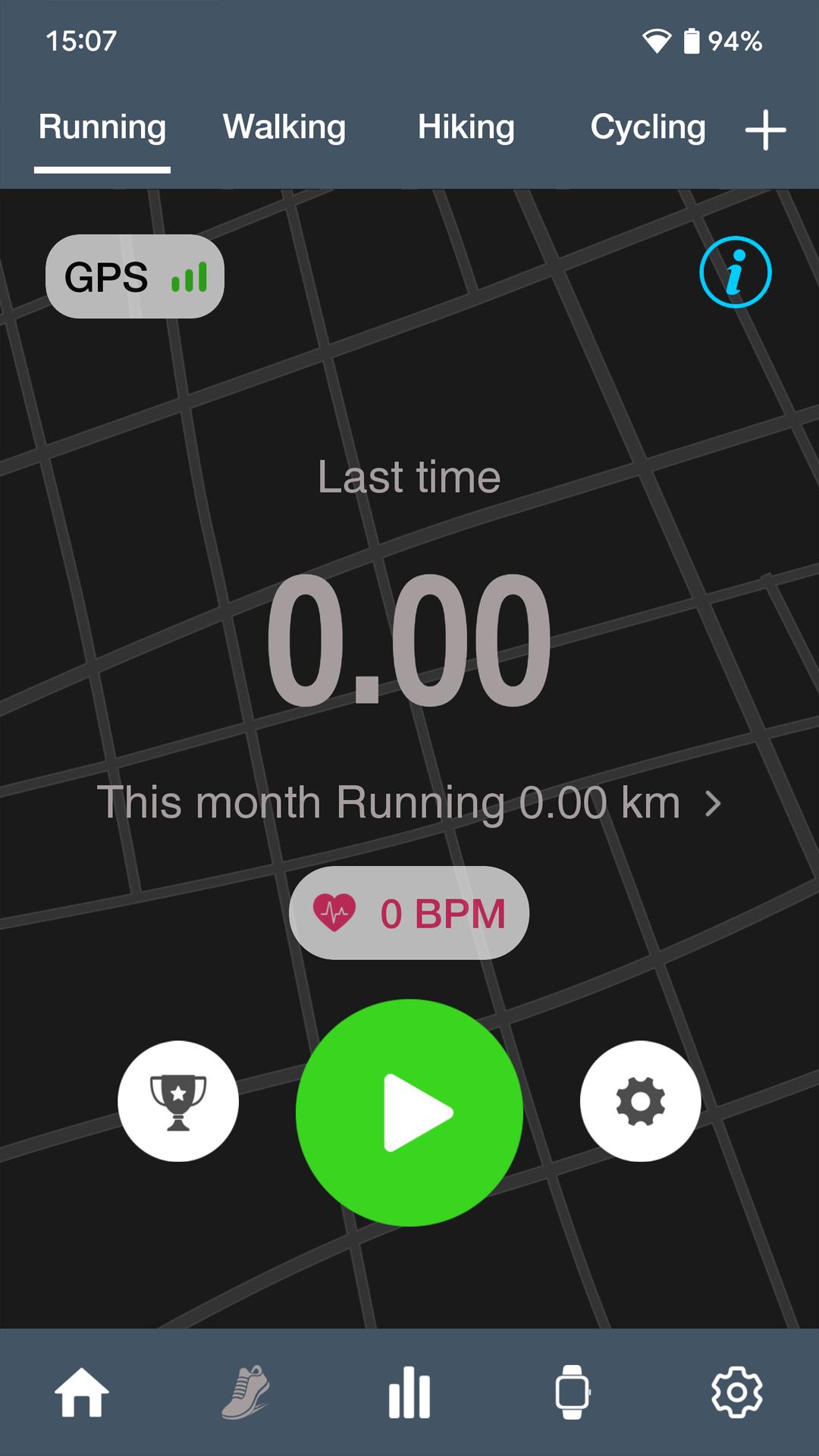
Task: Add a new activity type with plus
Action: (765, 130)
